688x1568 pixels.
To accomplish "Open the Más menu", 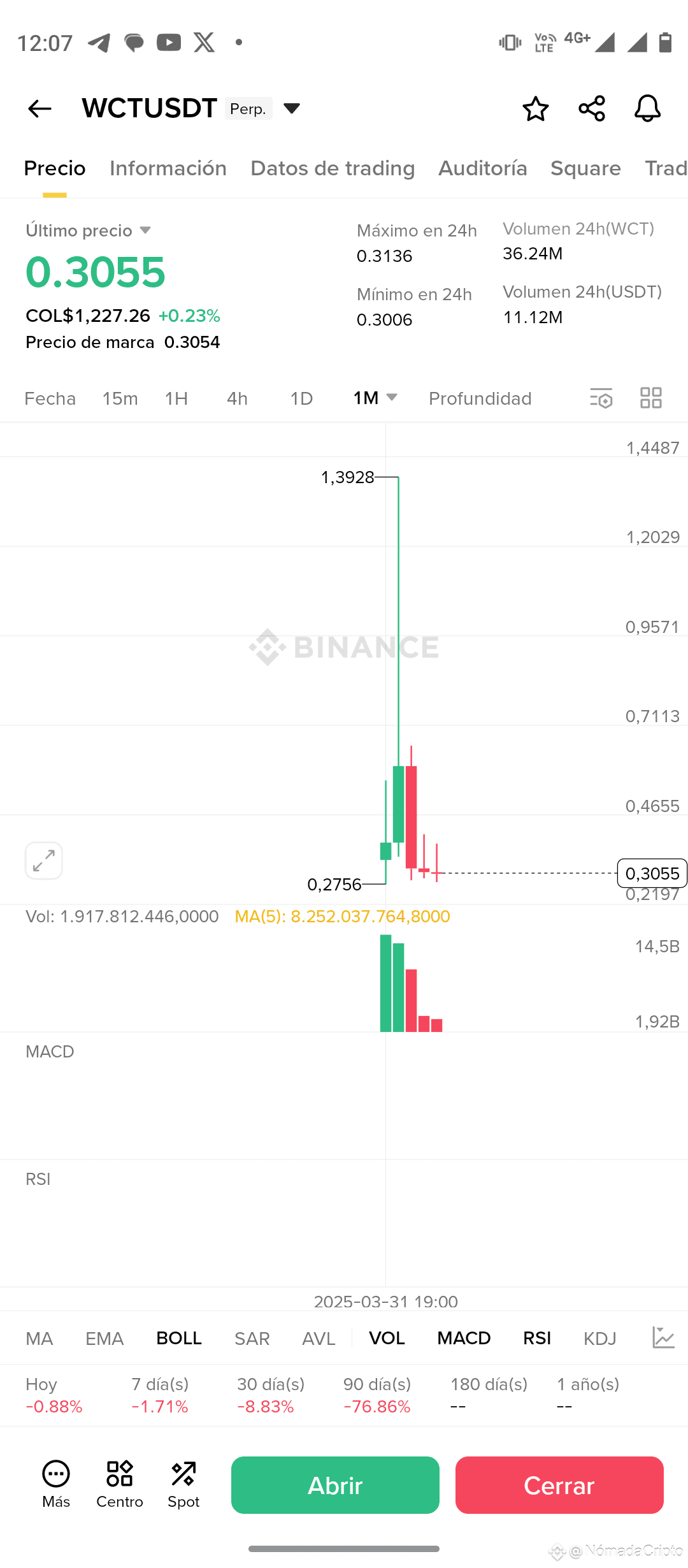I will pyautogui.click(x=56, y=1485).
